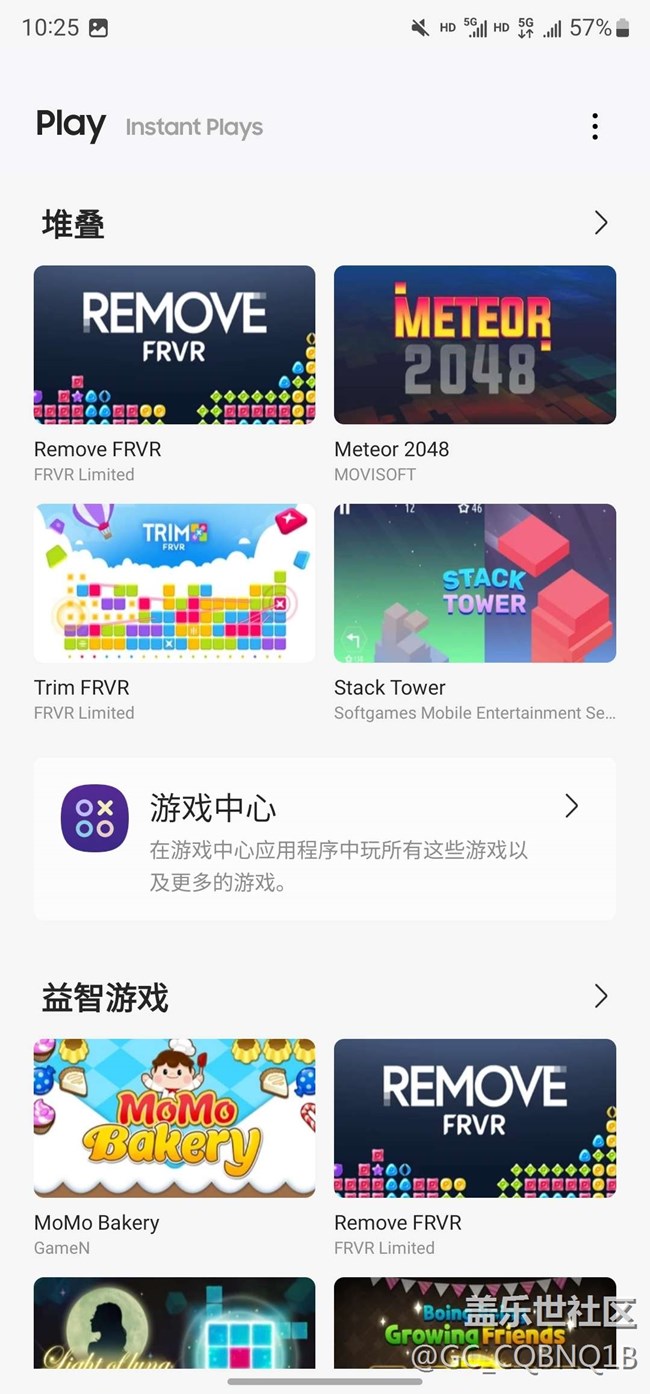View all 益智游戏 games via the arrow
650x1394 pixels.
(600, 996)
